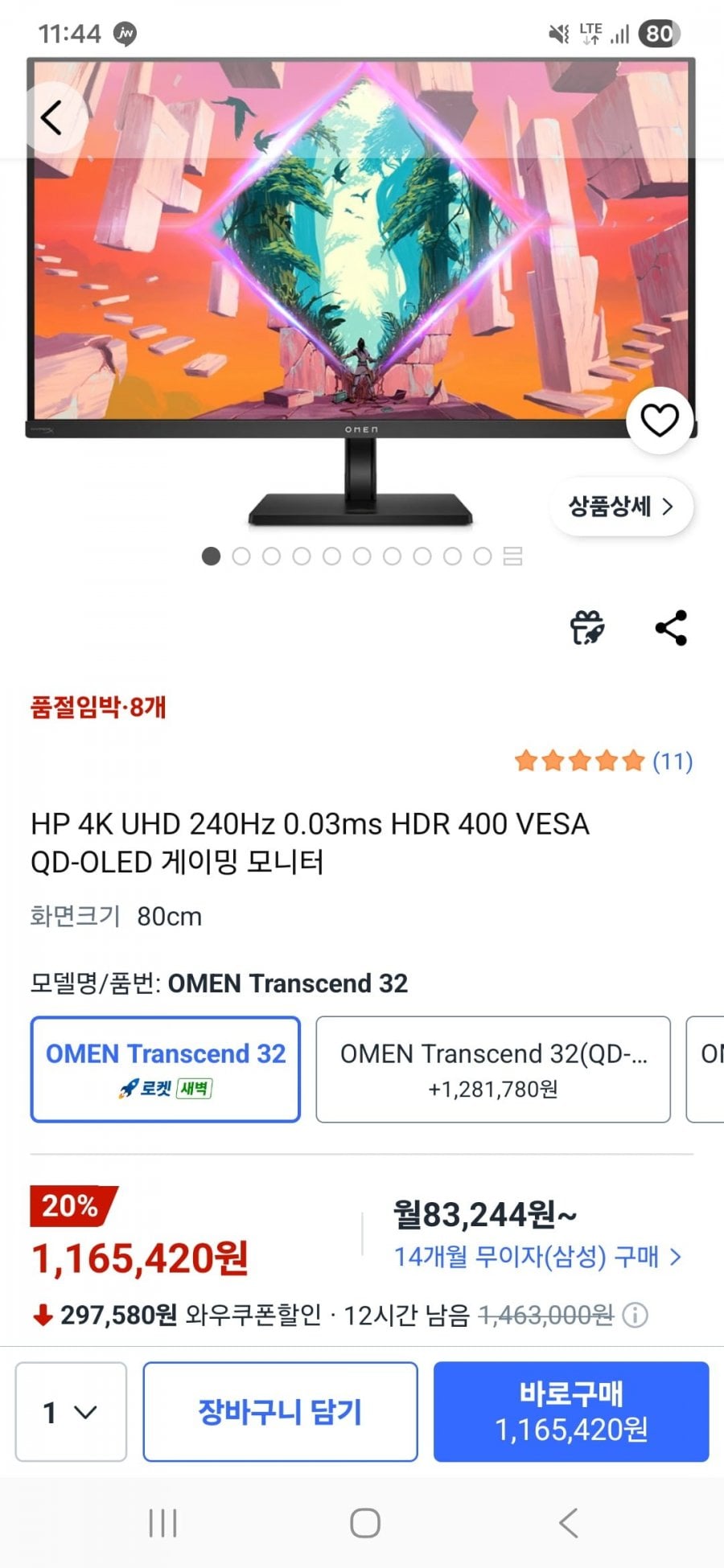Open the quantity dropdown
The width and height of the screenshot is (724, 1568).
pos(71,1411)
